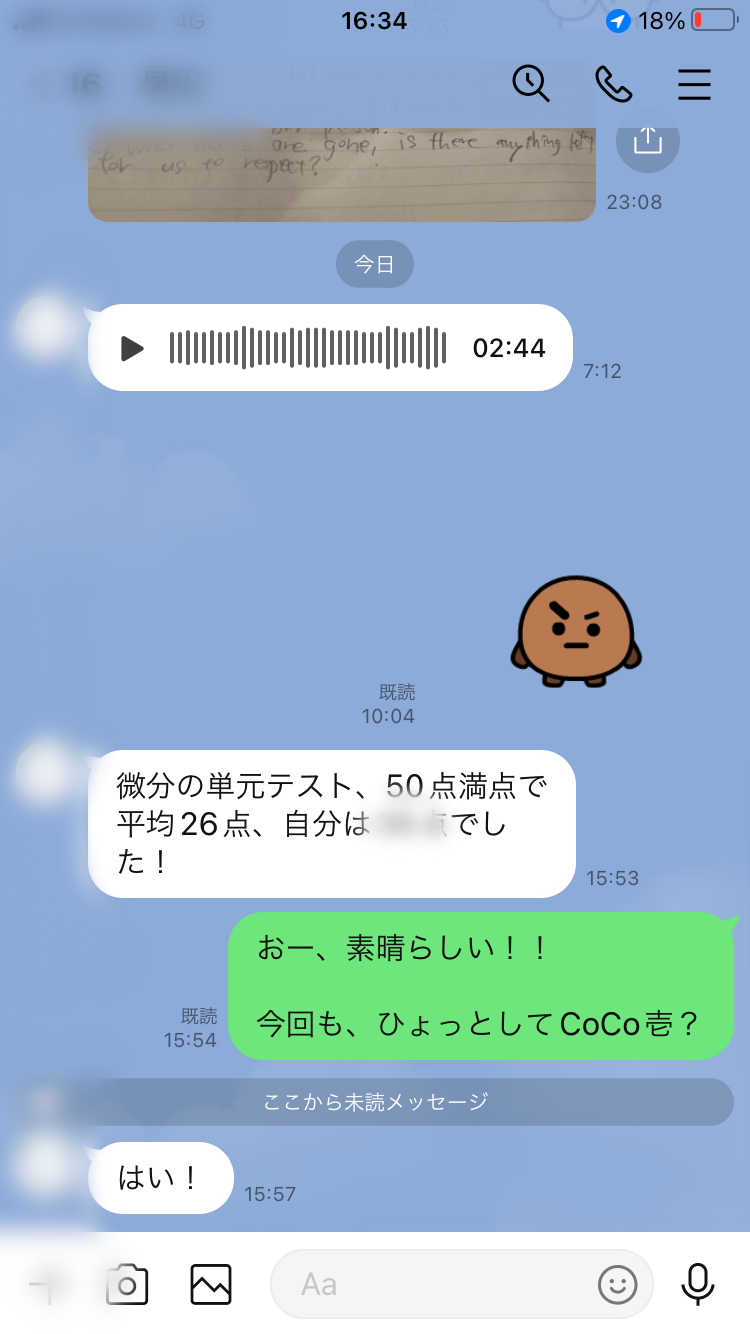This screenshot has width=750, height=1334.
Task: Open the photo gallery picker
Action: pos(211,1284)
